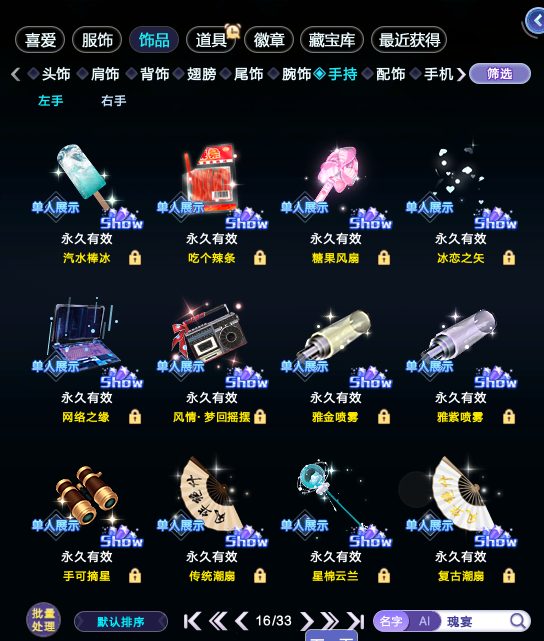Open the 最近获得 tab
Image resolution: width=544 pixels, height=641 pixels.
(x=409, y=40)
